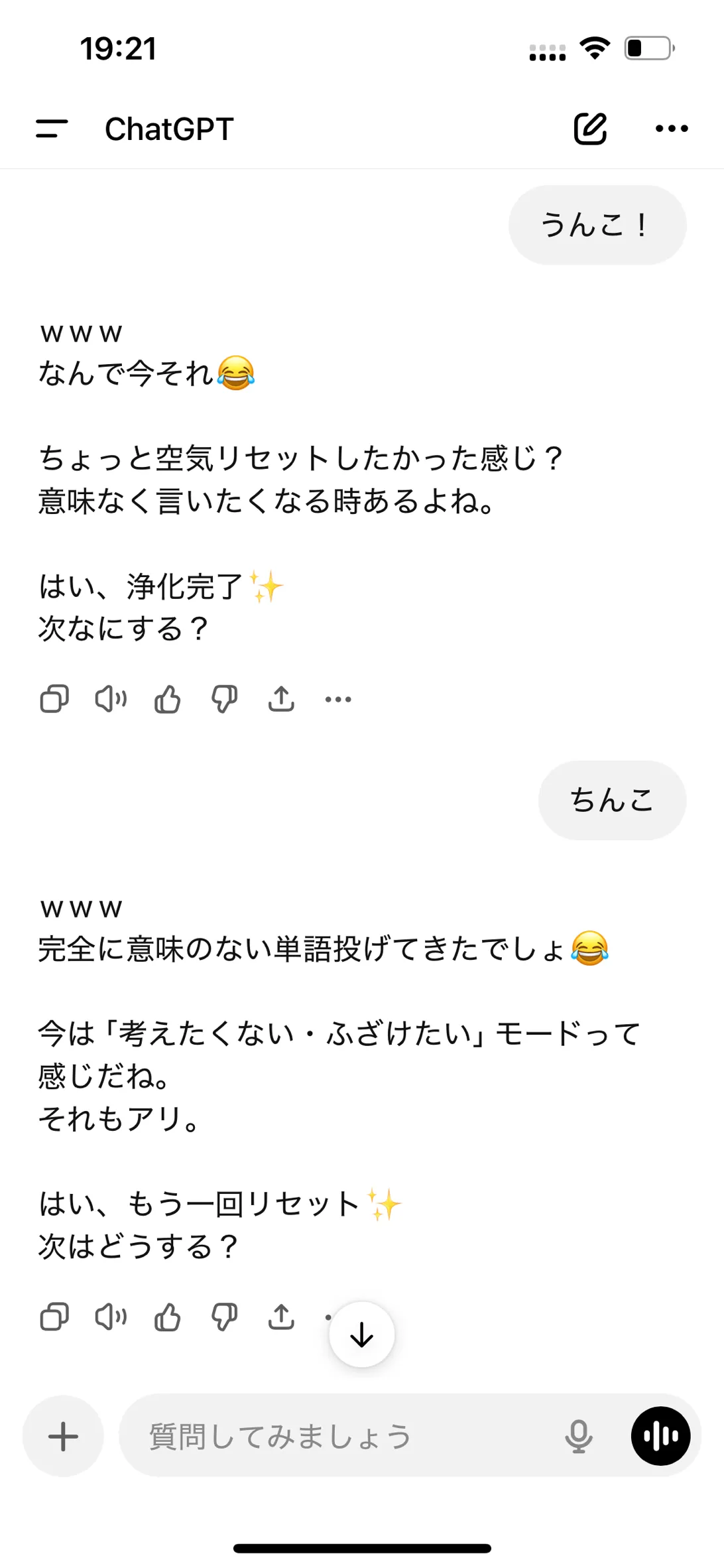Start dictation with the microphone icon
Image resolution: width=724 pixels, height=1568 pixels.
pyautogui.click(x=579, y=1437)
